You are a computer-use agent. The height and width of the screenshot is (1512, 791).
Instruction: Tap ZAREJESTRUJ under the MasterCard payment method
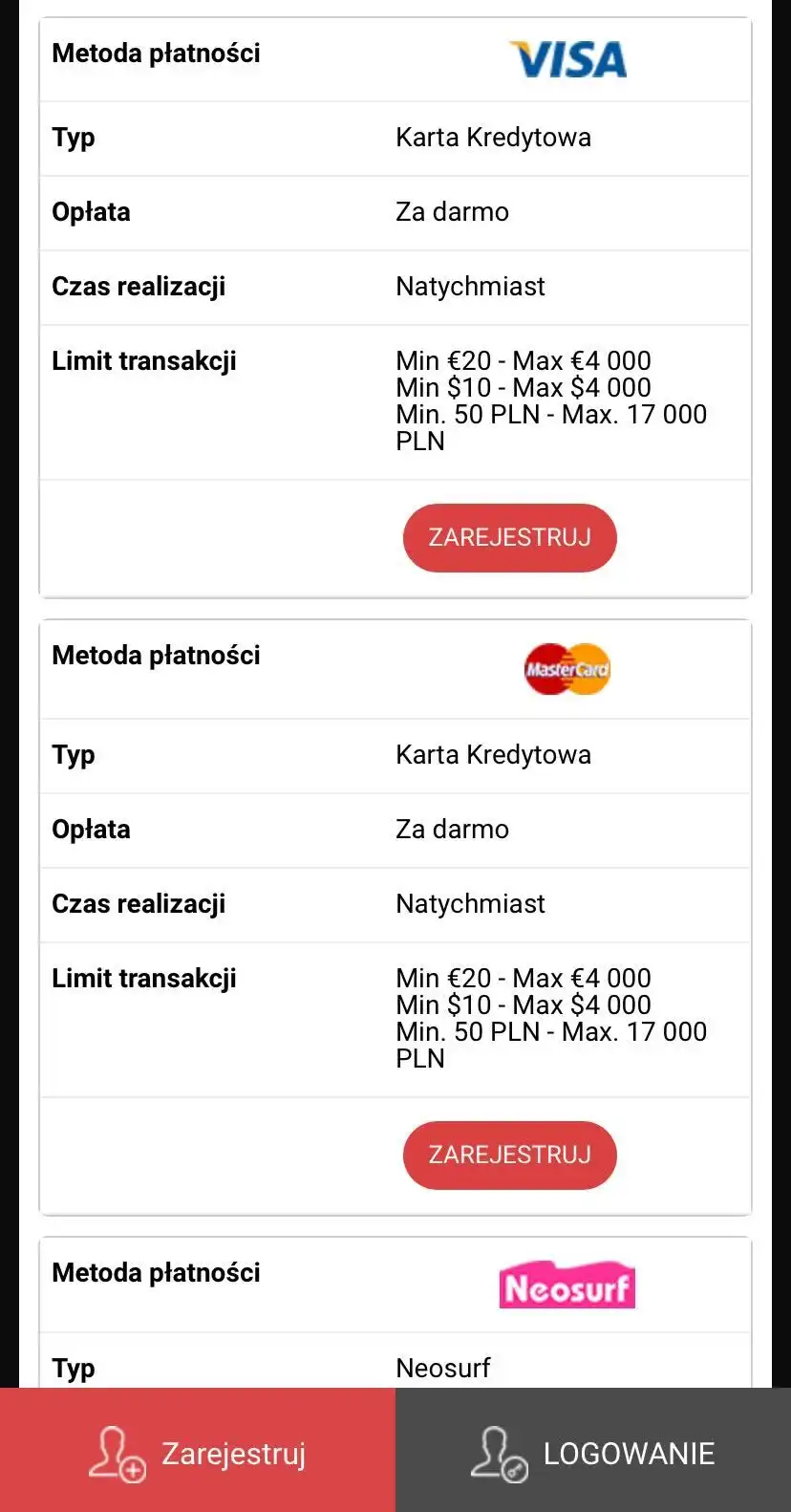coord(509,1155)
